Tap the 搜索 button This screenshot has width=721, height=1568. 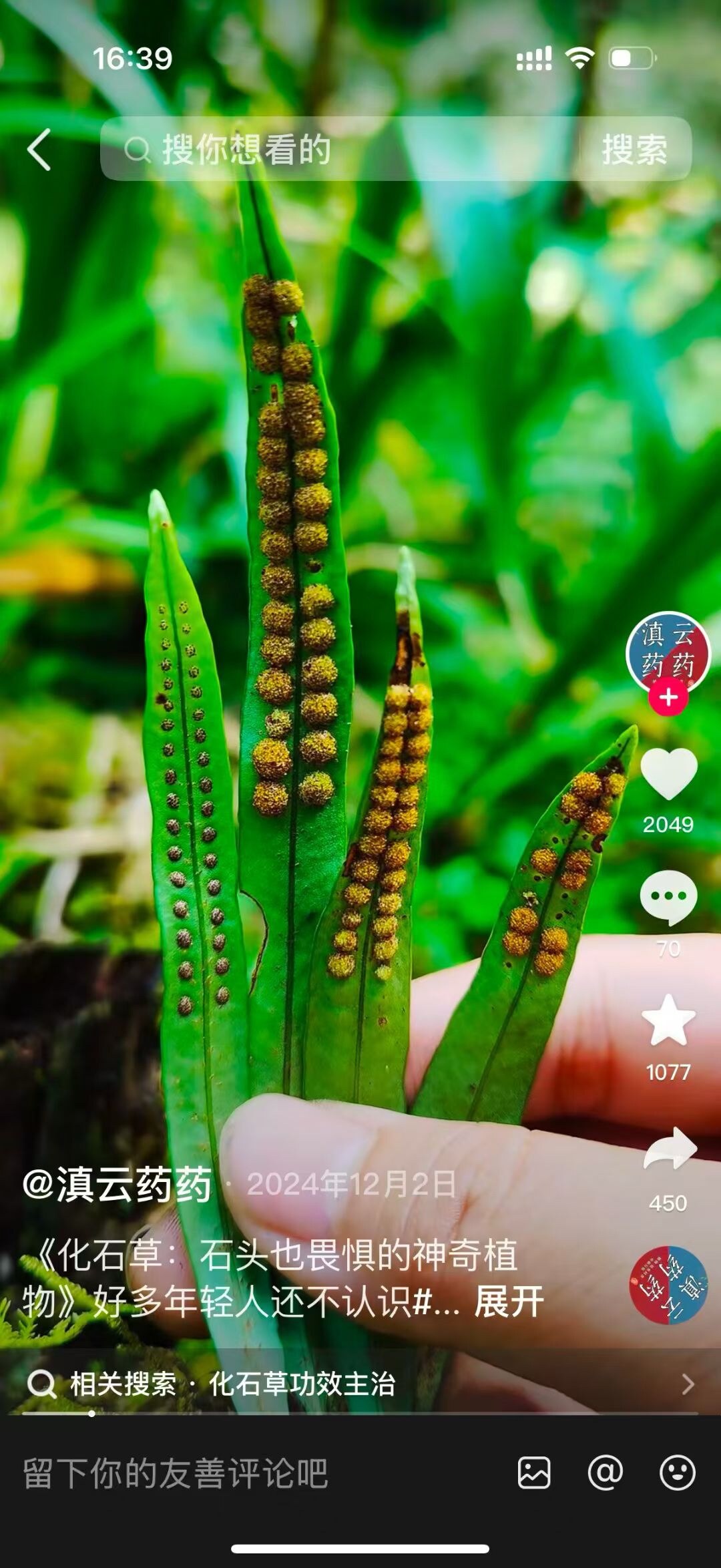click(634, 149)
